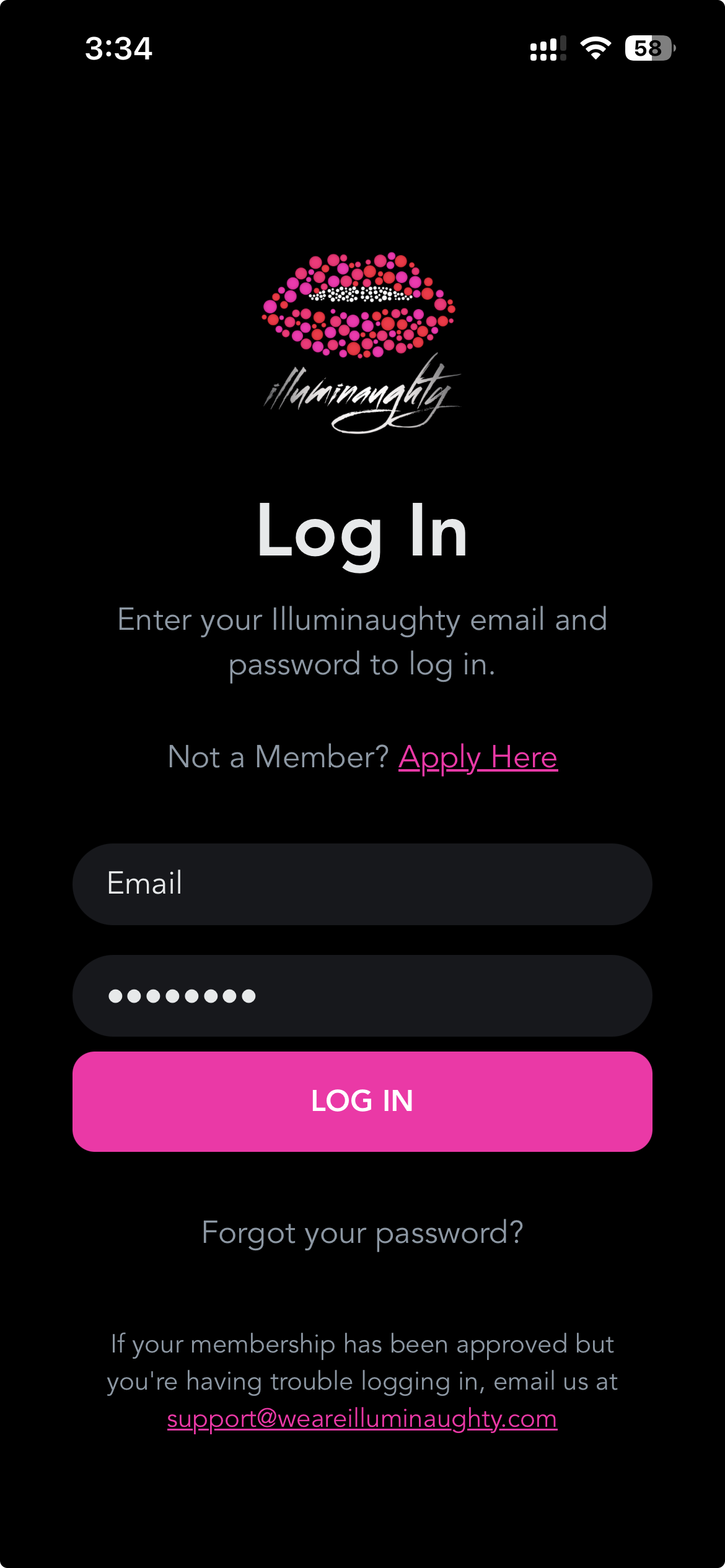Image resolution: width=725 pixels, height=1568 pixels.
Task: Select the password field
Action: coord(362,995)
